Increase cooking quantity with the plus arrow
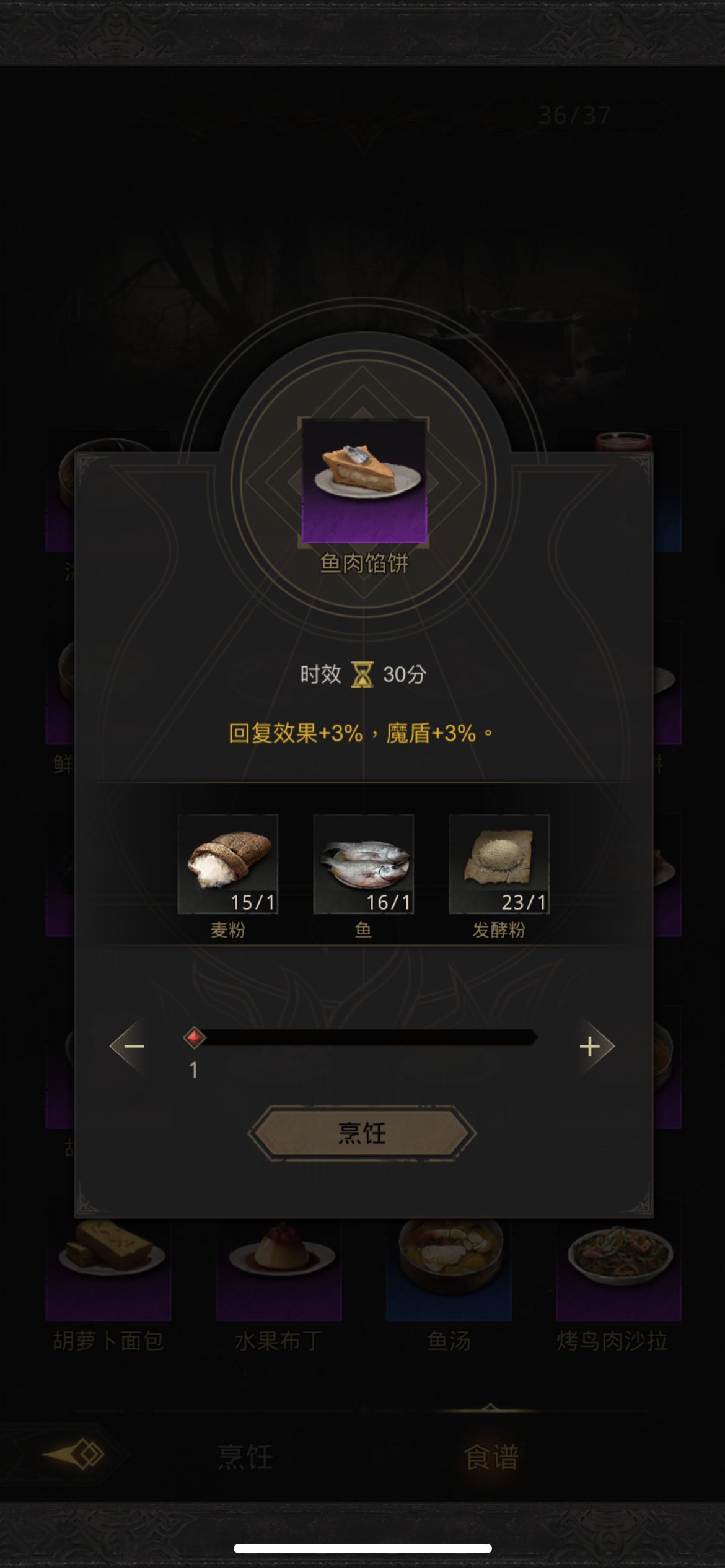Screen dimensions: 725x1568 click(x=592, y=1047)
